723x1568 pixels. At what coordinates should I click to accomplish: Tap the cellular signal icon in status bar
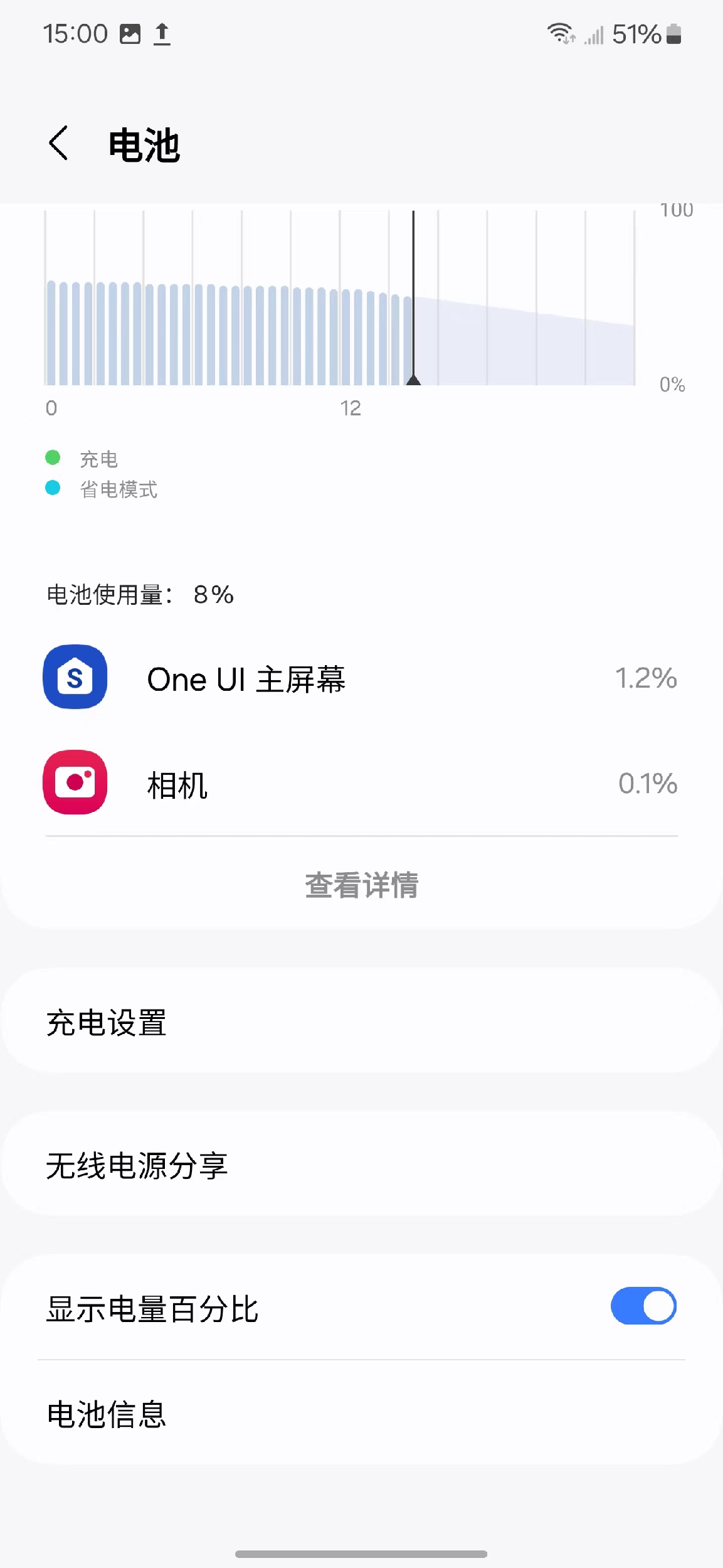click(x=592, y=35)
